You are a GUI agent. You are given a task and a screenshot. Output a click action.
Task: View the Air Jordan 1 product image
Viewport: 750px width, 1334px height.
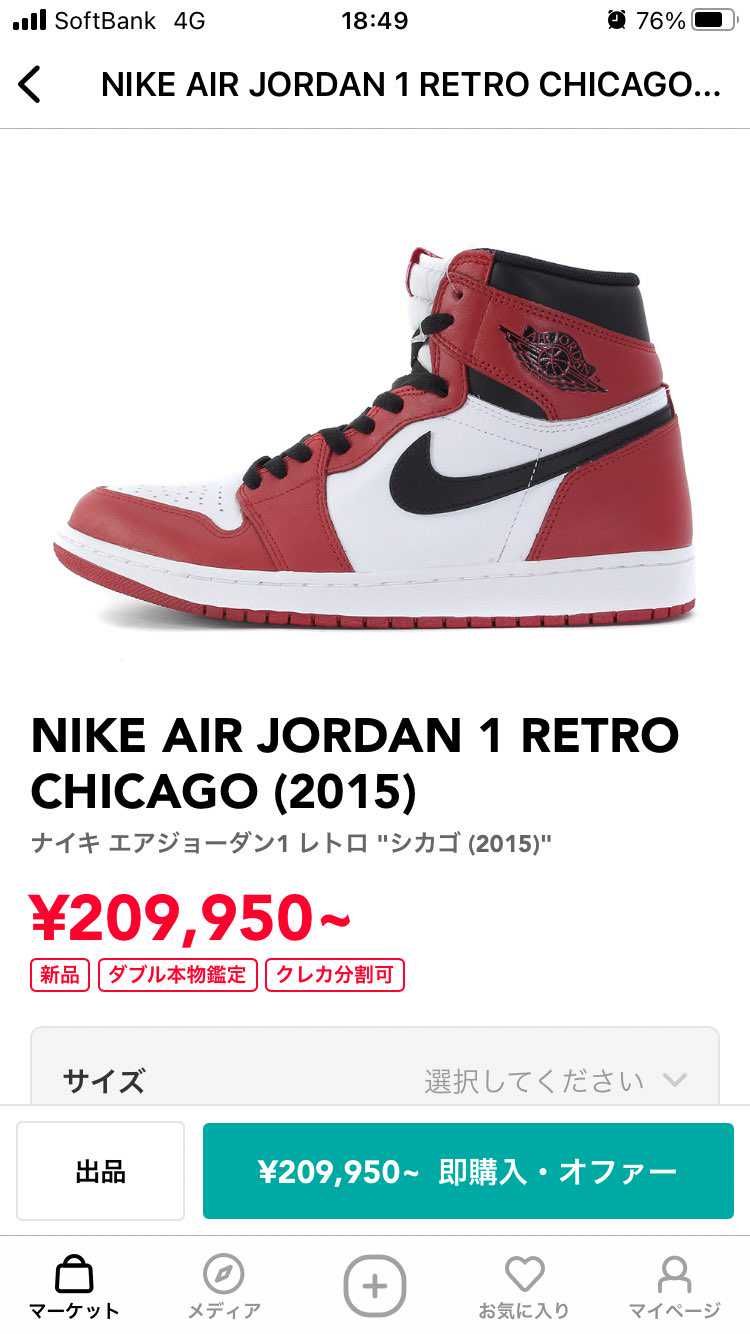click(x=375, y=440)
